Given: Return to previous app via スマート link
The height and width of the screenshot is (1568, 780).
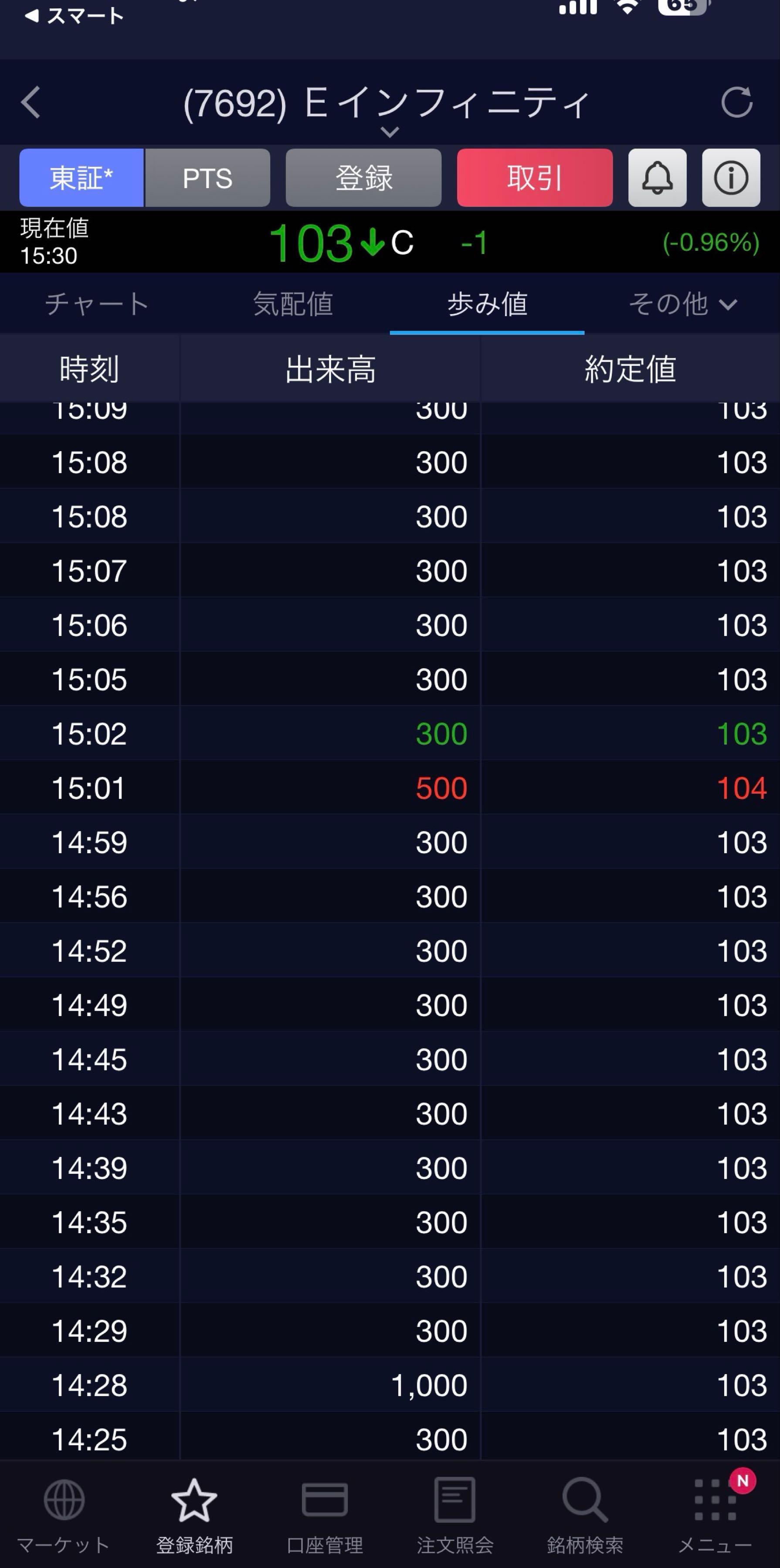Looking at the screenshot, I should pyautogui.click(x=73, y=16).
